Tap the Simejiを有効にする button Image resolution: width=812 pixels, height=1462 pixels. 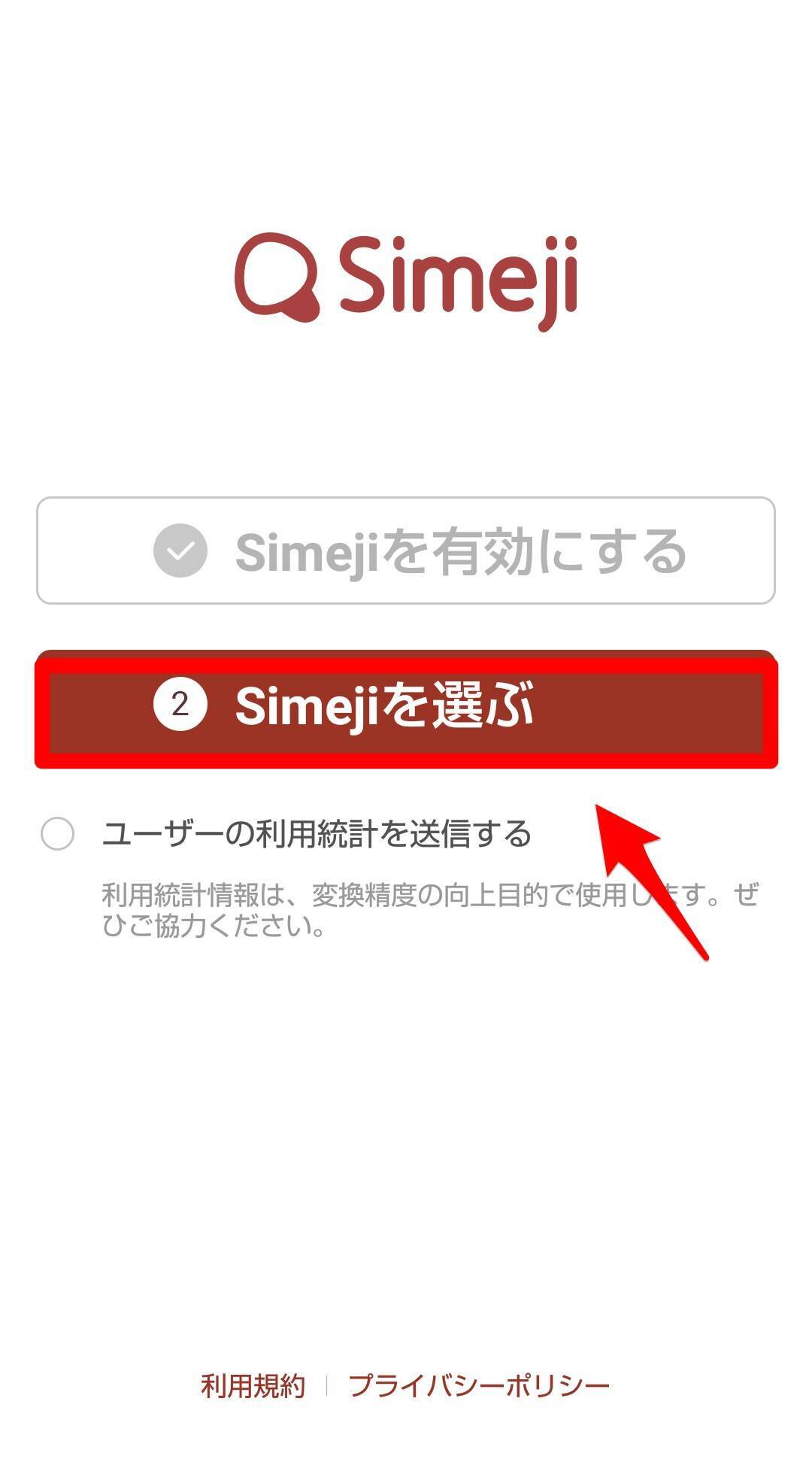tap(406, 551)
